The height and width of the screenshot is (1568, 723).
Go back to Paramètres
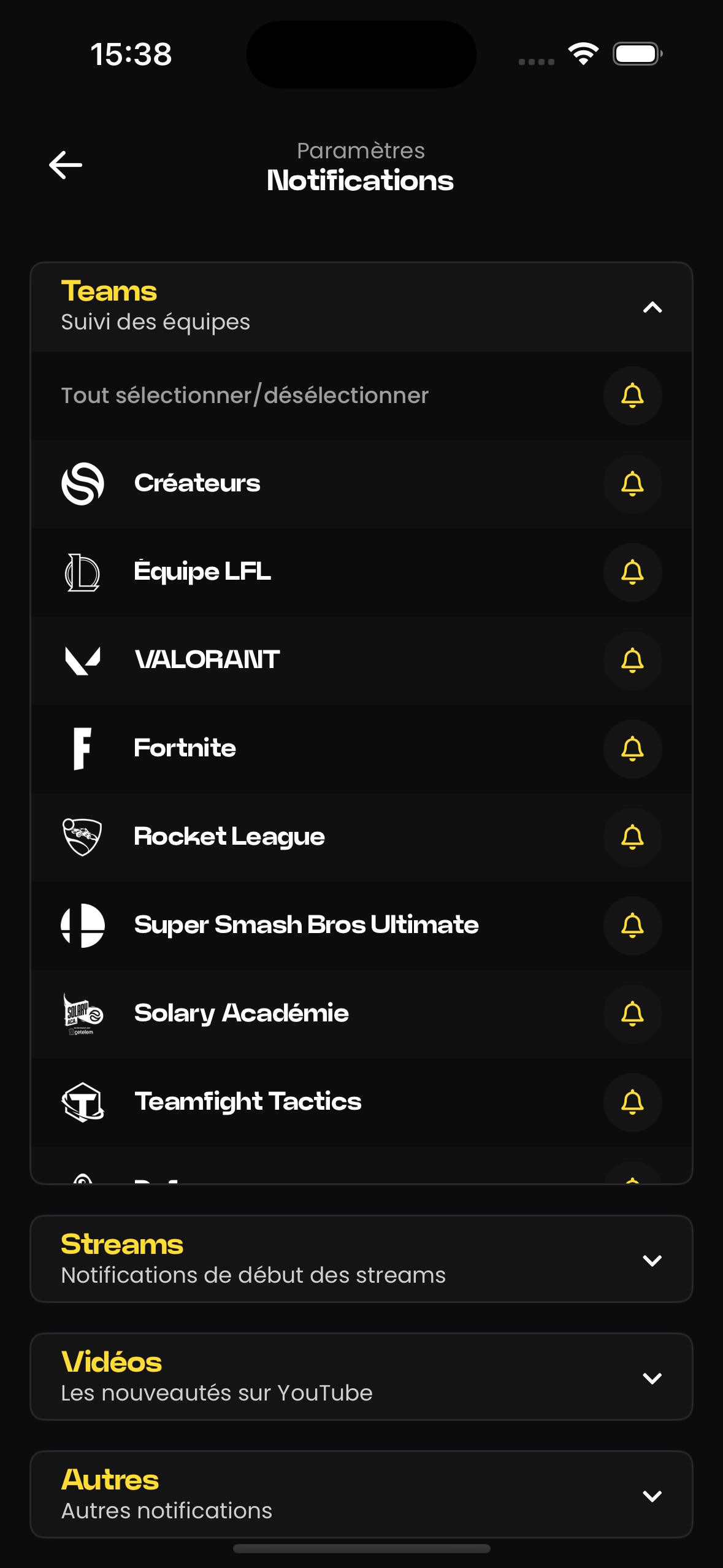(x=66, y=165)
